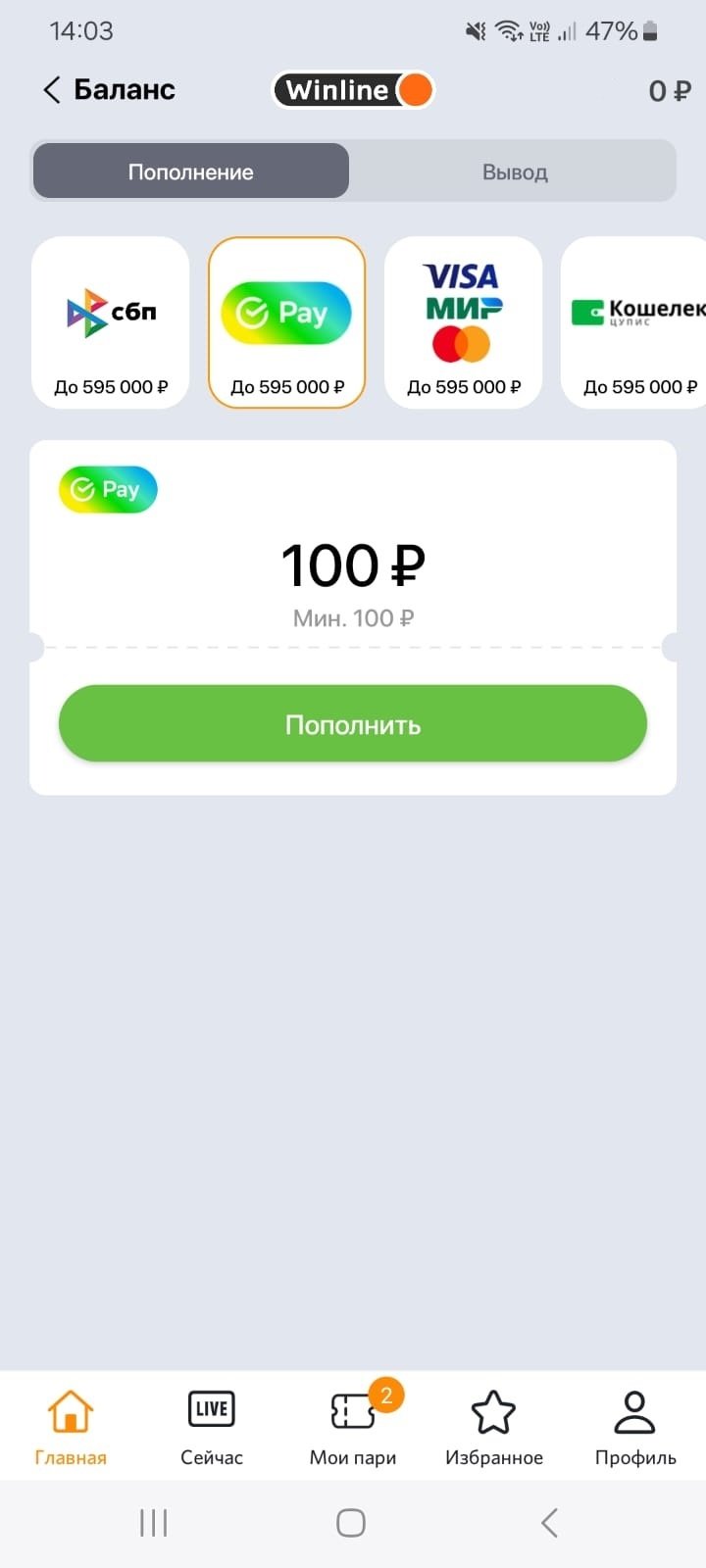This screenshot has width=706, height=1568.
Task: Edit the 100 ₽ deposit amount
Action: [352, 565]
